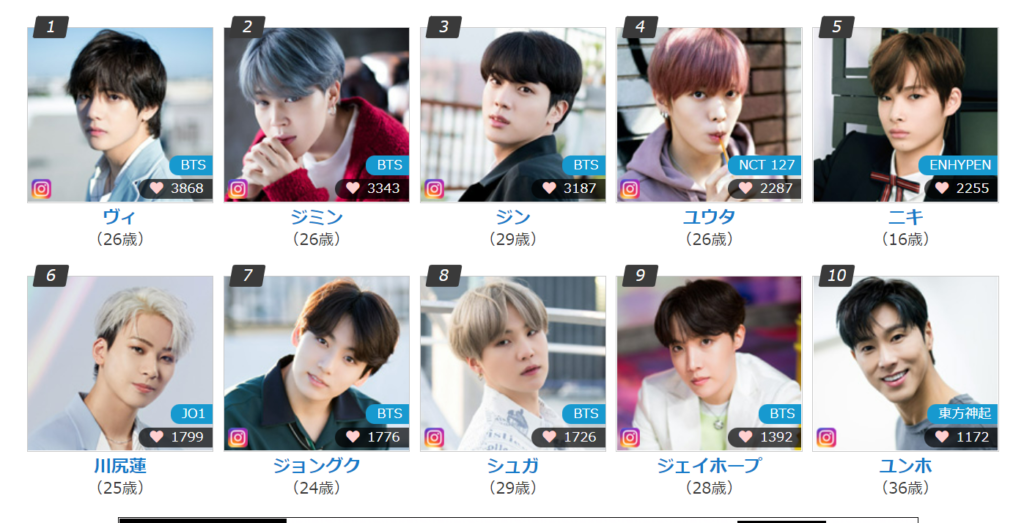Viewport: 1024px width, 523px height.
Task: Open the JO1 group tag
Action: (x=191, y=414)
